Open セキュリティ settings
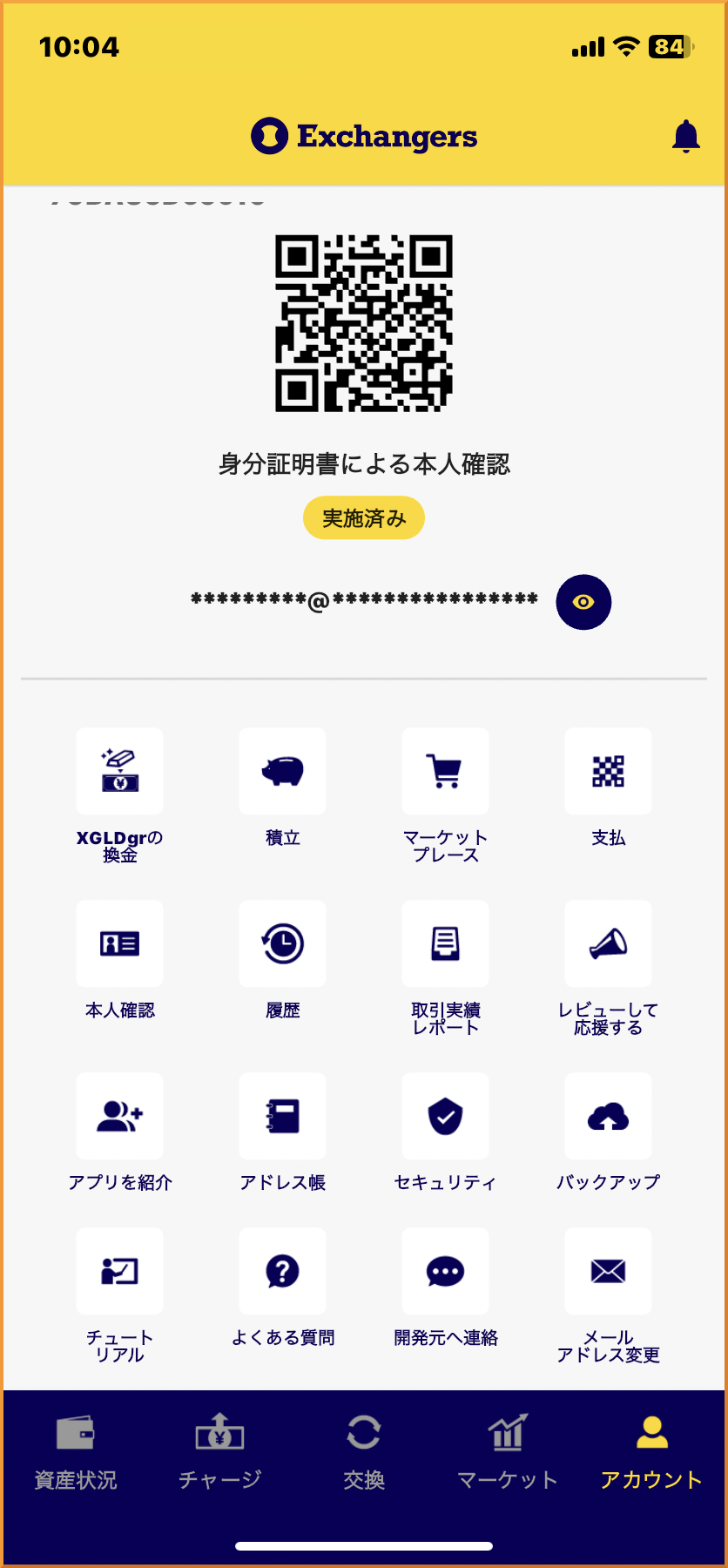The image size is (728, 1568). [445, 1117]
